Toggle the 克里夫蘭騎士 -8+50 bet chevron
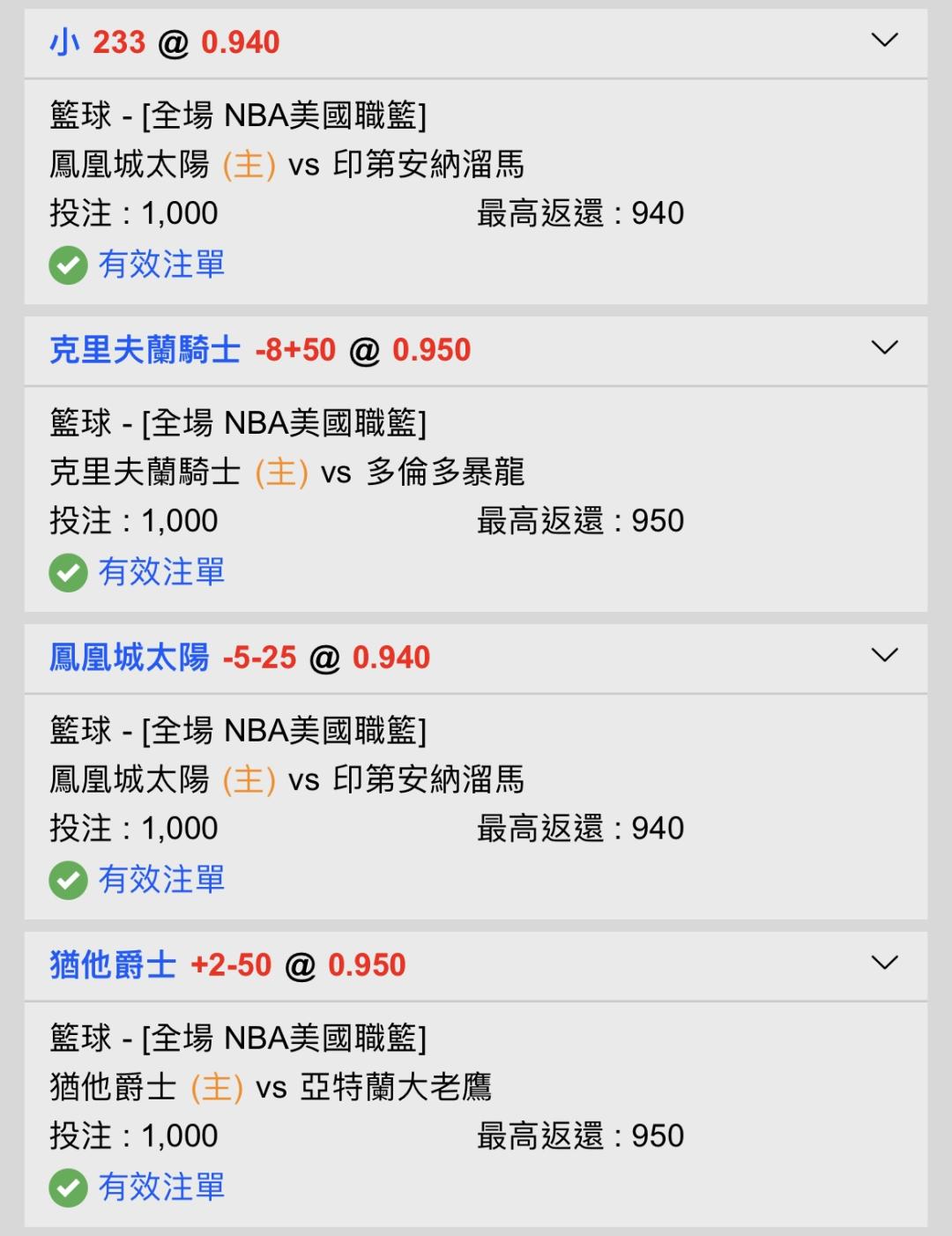This screenshot has width=952, height=1236. point(884,348)
